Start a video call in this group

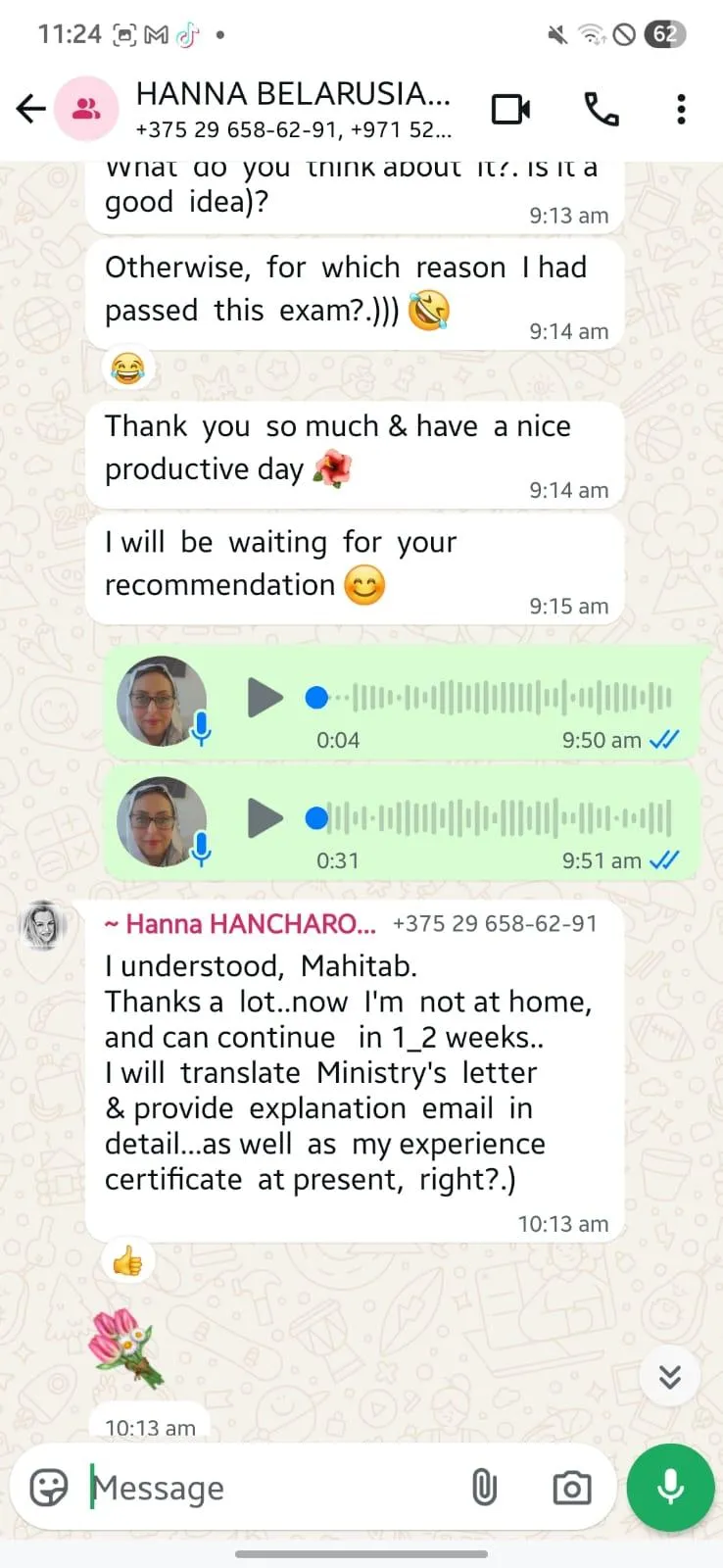click(x=510, y=109)
